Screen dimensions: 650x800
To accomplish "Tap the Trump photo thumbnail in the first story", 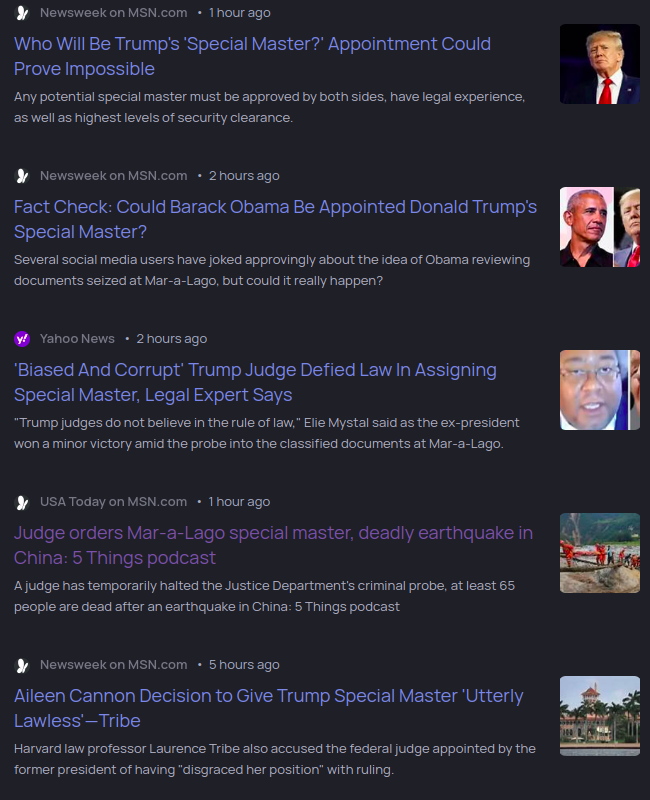I will click(x=599, y=64).
